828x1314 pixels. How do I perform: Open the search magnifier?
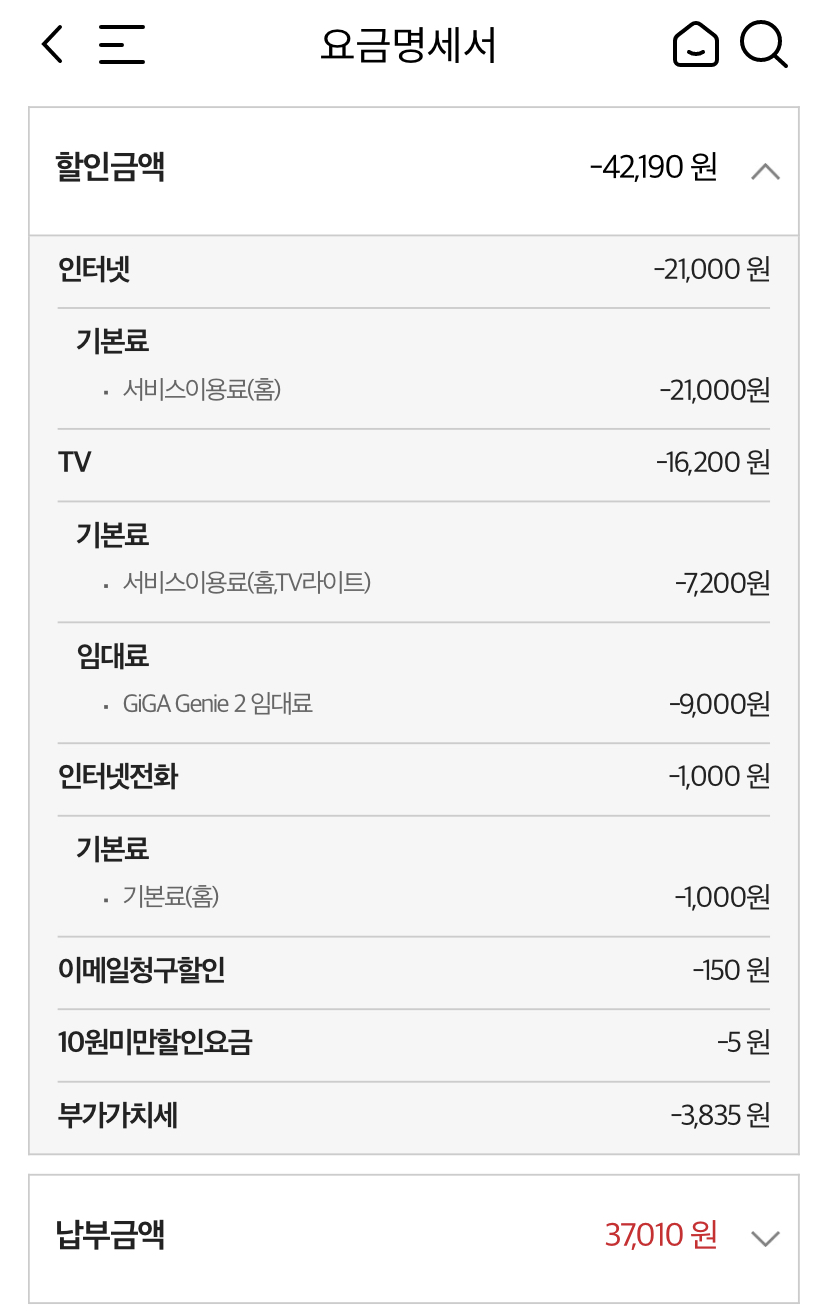tap(764, 45)
